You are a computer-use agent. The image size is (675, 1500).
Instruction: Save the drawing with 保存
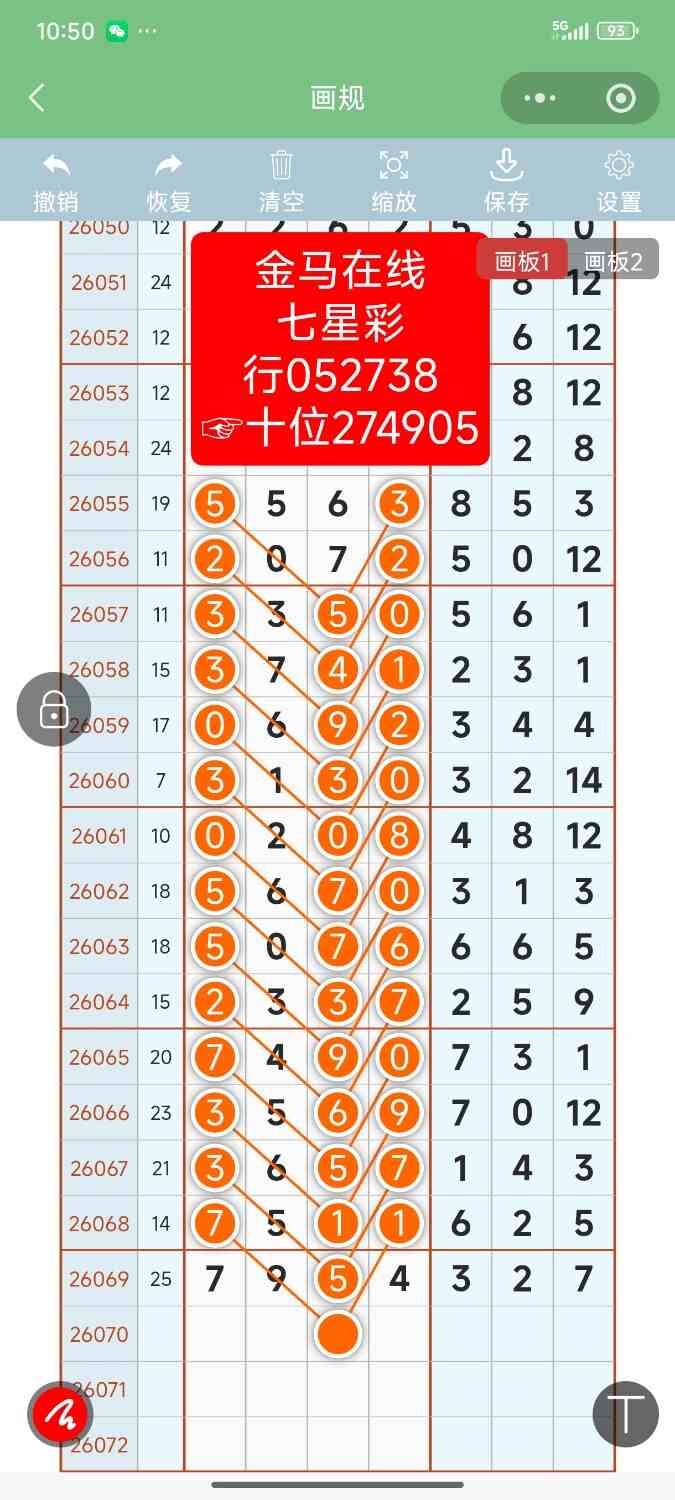(x=506, y=182)
